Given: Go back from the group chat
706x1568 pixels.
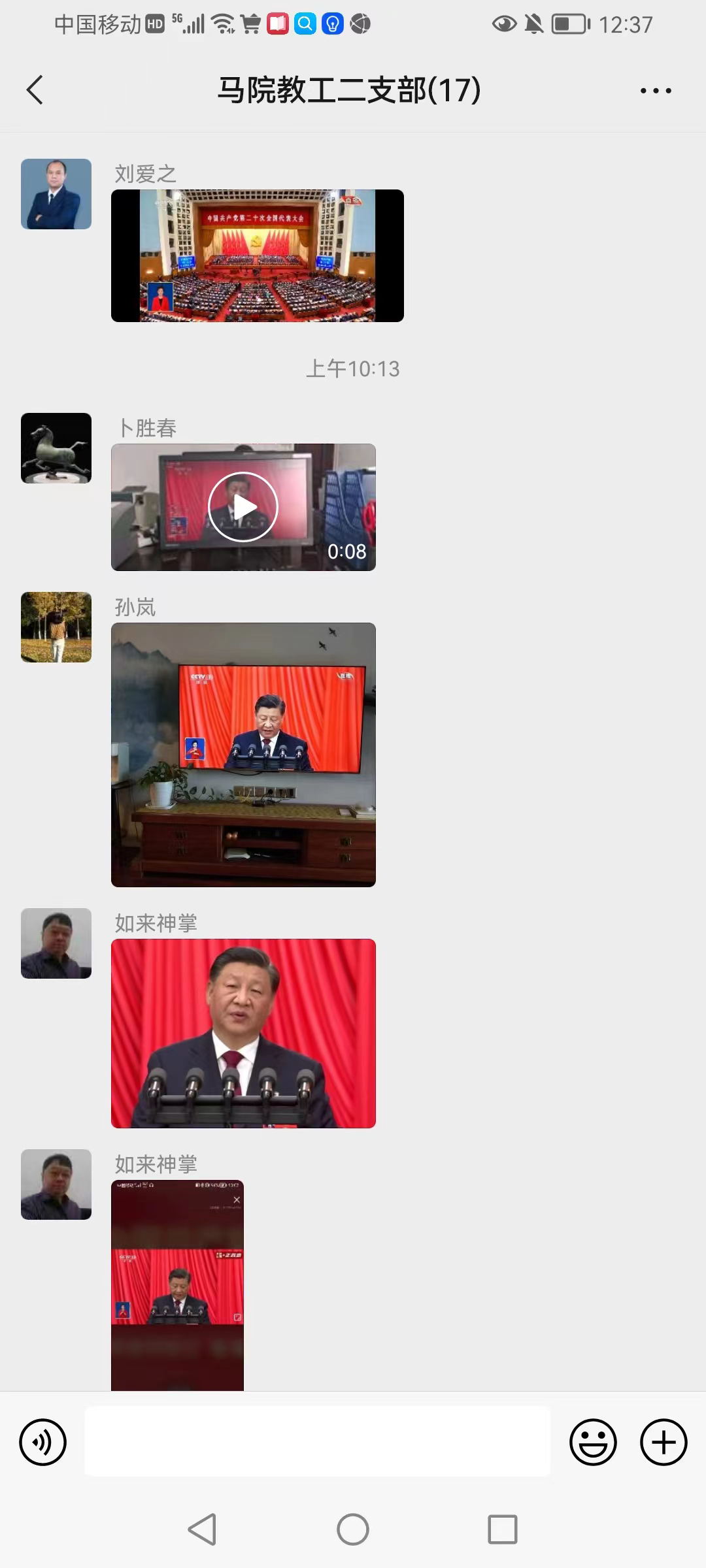Looking at the screenshot, I should click(x=35, y=90).
